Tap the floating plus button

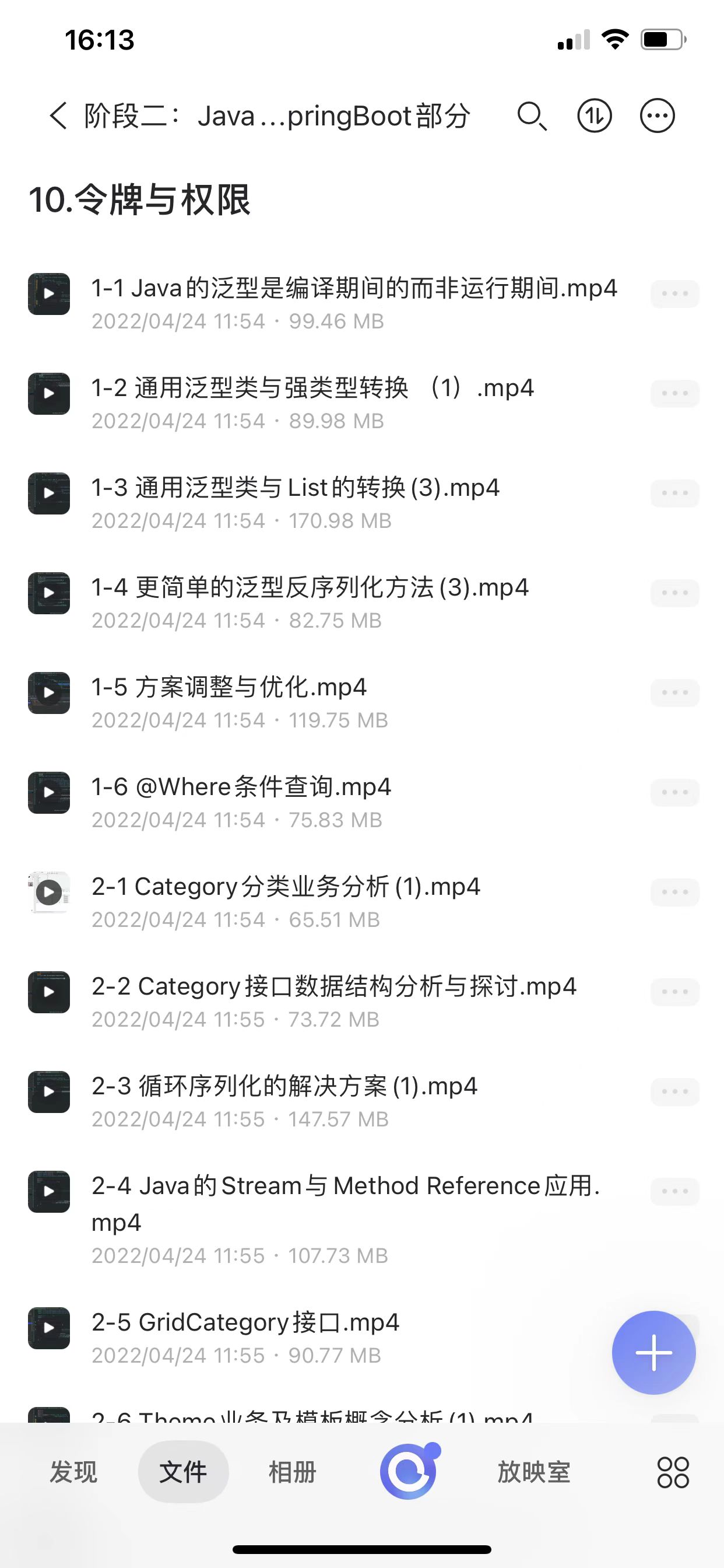coord(653,1352)
